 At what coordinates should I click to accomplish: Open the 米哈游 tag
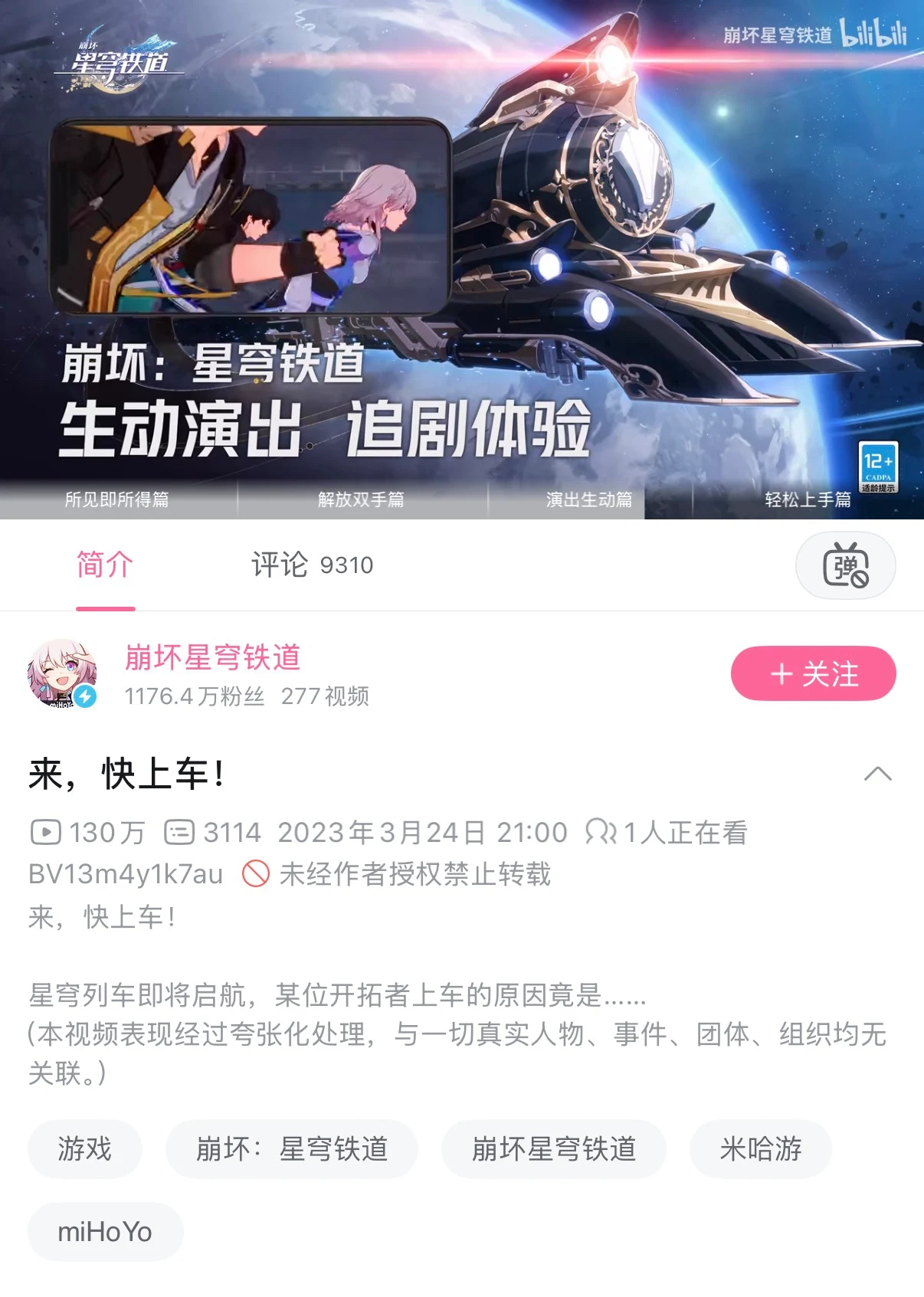(x=760, y=1149)
